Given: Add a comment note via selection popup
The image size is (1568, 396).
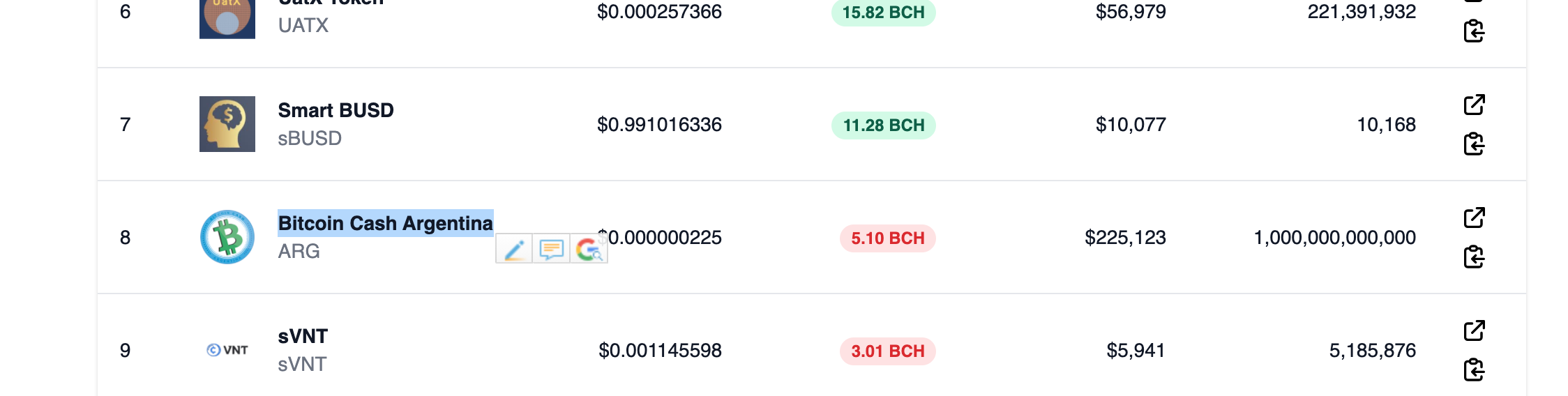Looking at the screenshot, I should coord(551,249).
